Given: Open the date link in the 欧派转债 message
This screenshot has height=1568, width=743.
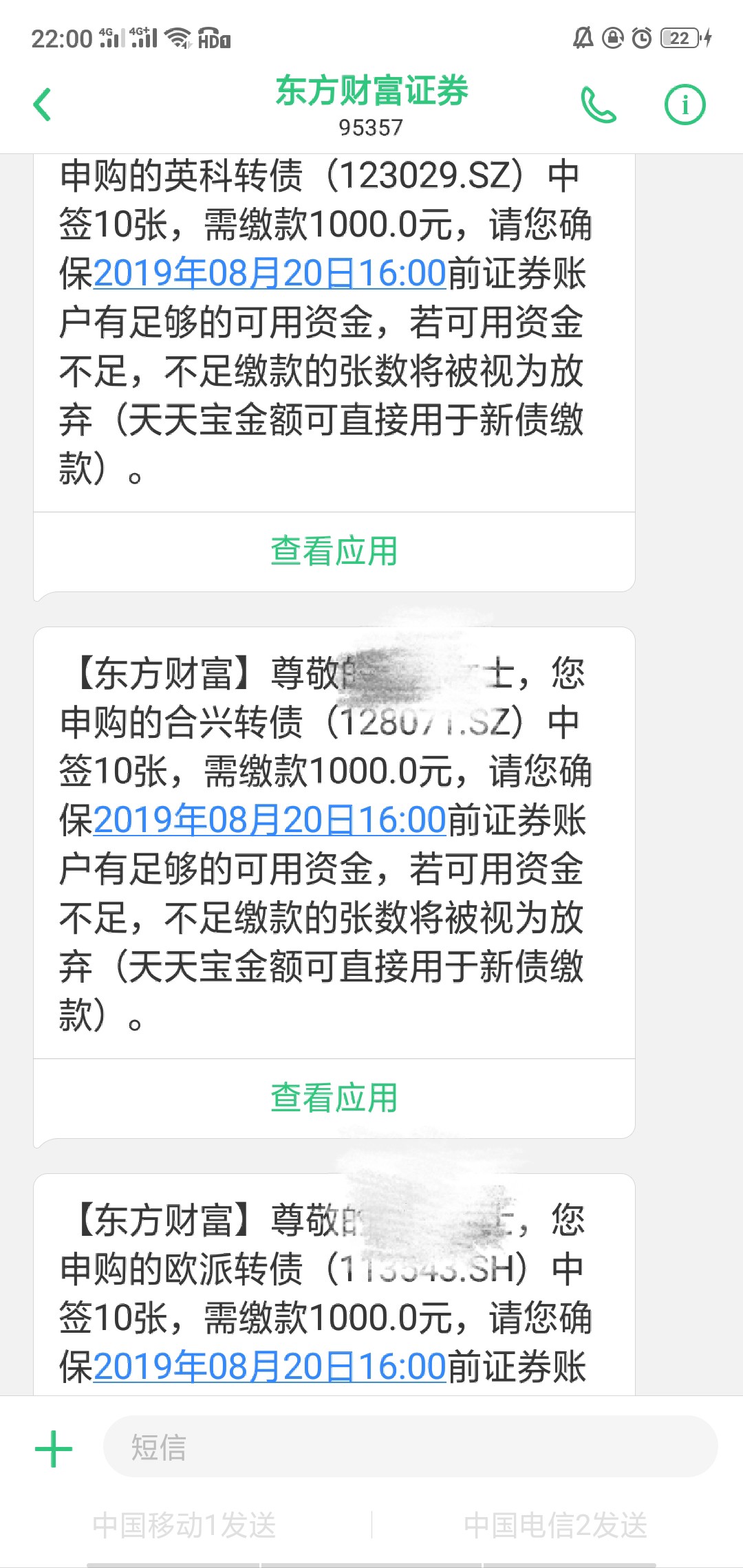Looking at the screenshot, I should (x=270, y=1366).
